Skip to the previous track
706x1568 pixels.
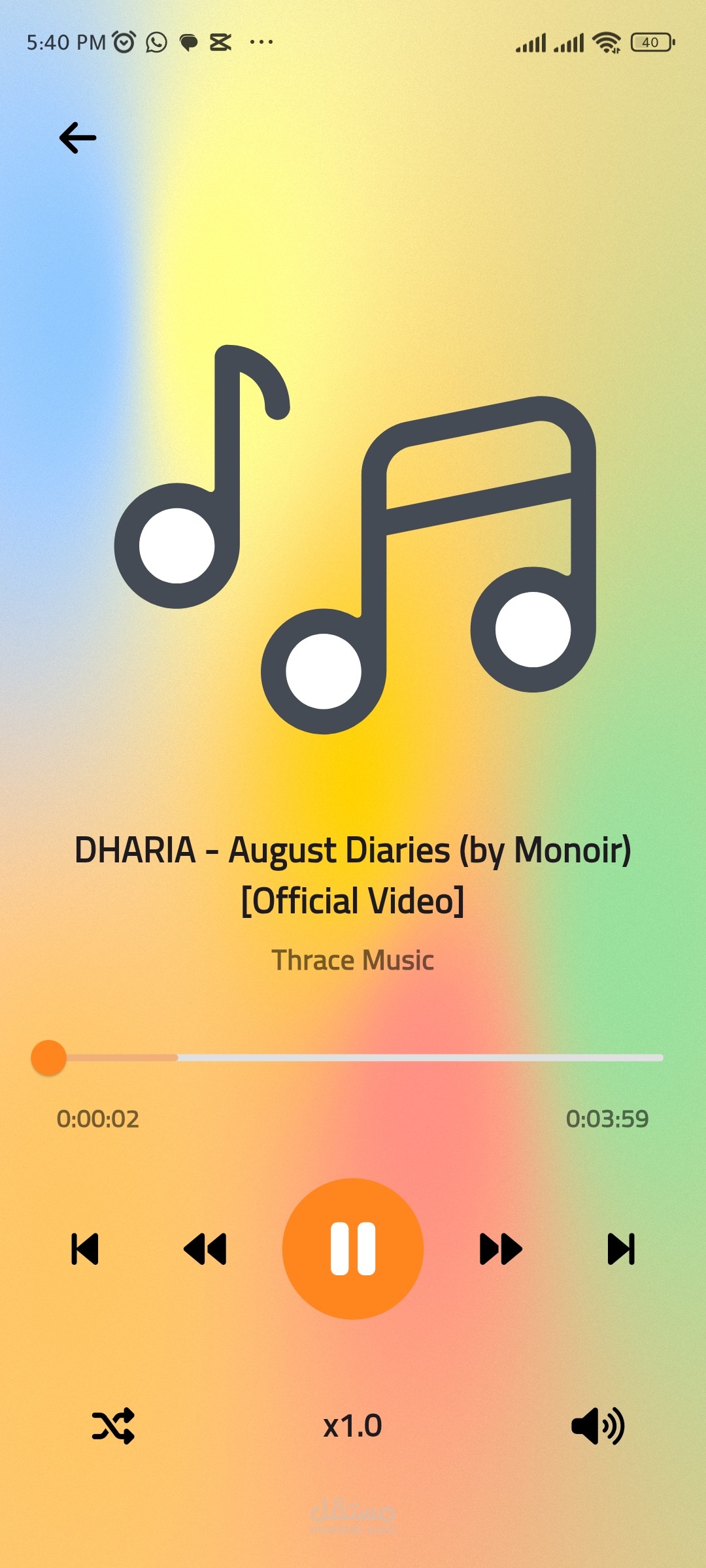tap(85, 1249)
